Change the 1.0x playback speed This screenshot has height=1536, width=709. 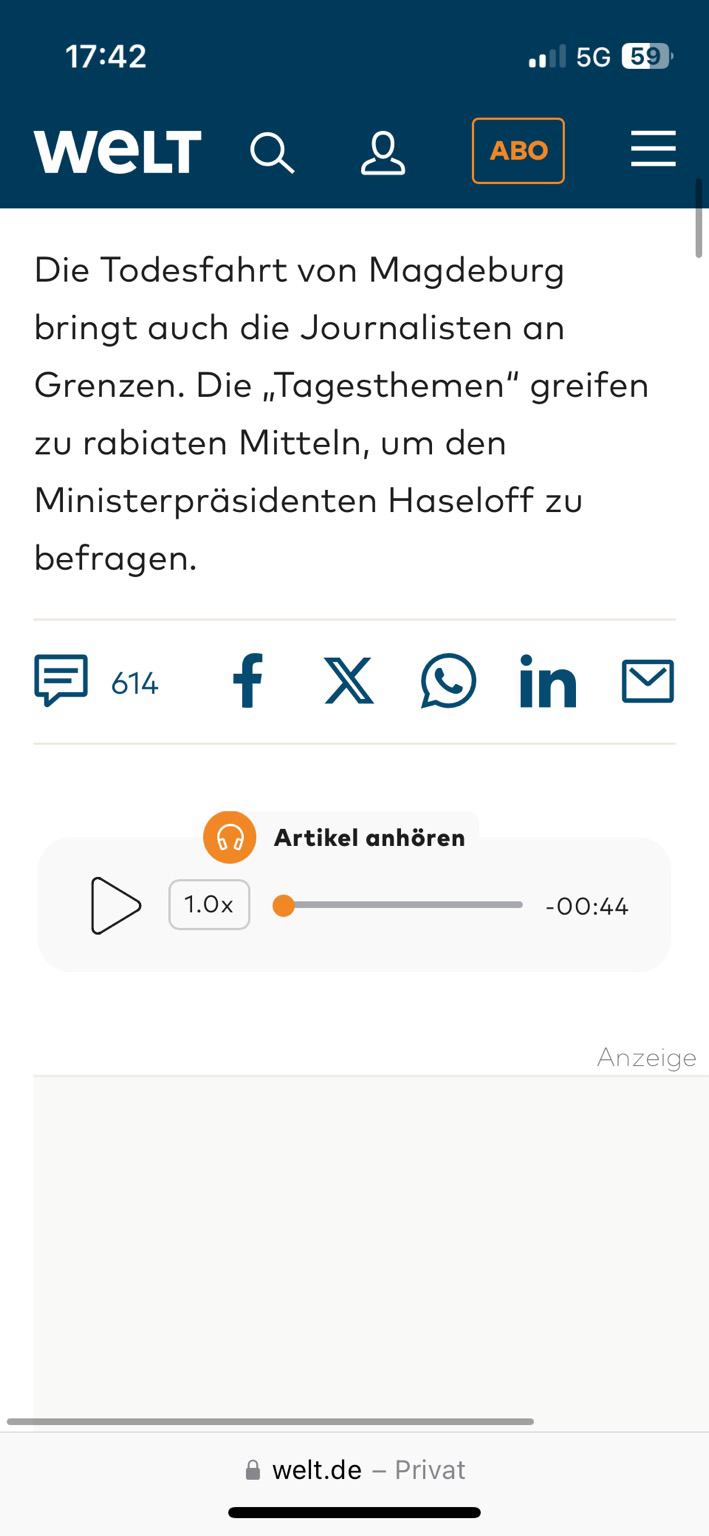[x=209, y=905]
